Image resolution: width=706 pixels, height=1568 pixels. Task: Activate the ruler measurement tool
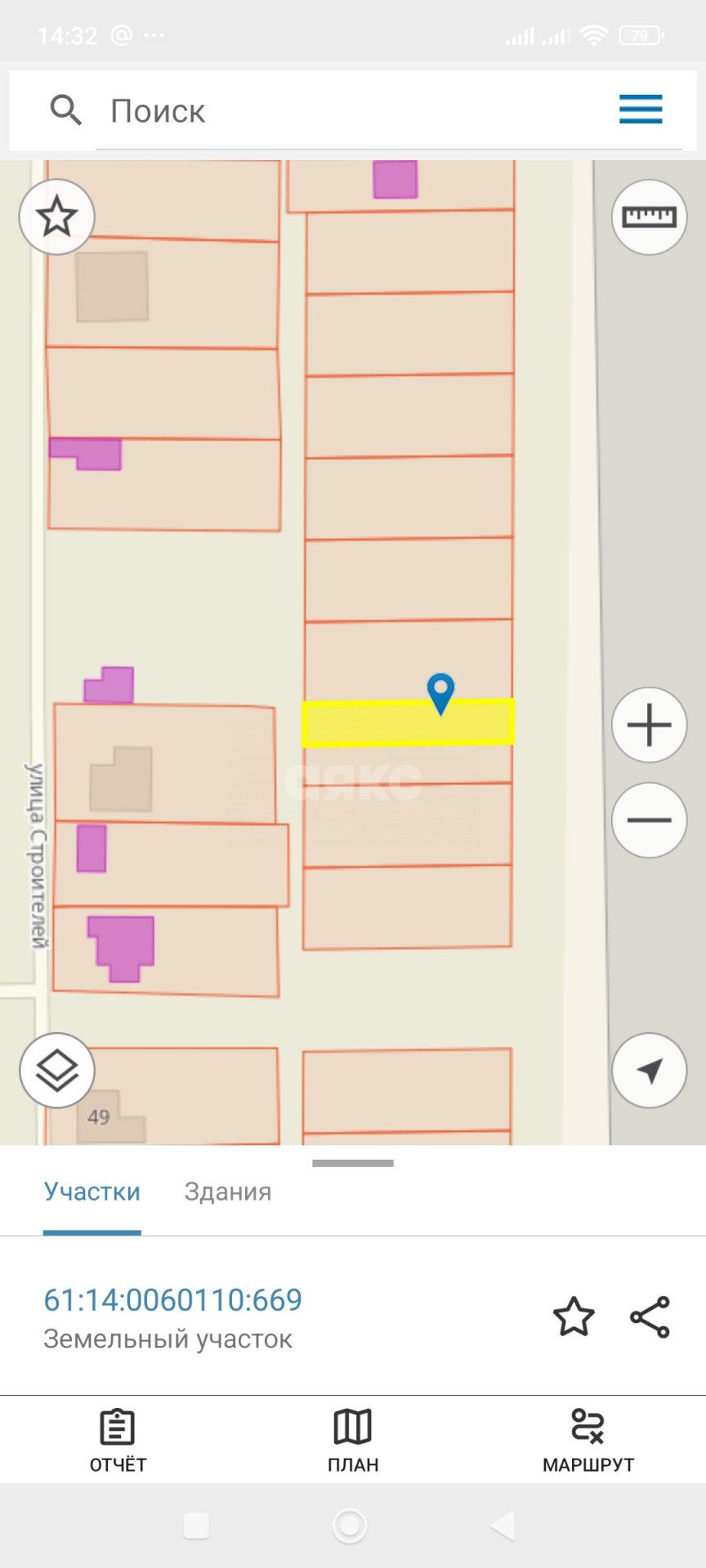pyautogui.click(x=649, y=217)
